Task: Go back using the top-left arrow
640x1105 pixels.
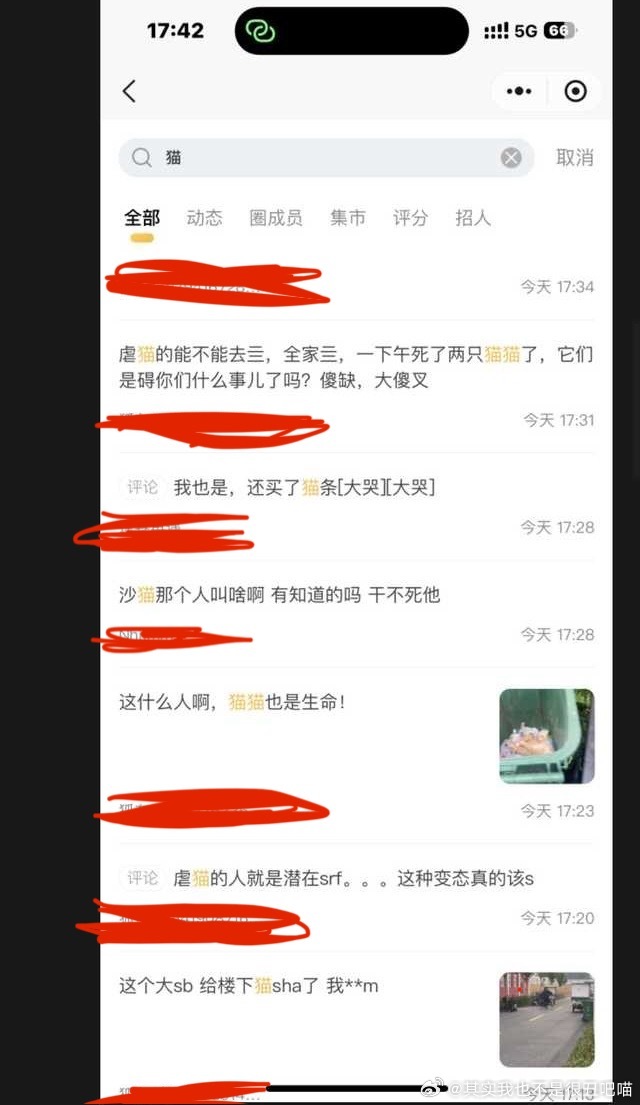Action: (129, 91)
